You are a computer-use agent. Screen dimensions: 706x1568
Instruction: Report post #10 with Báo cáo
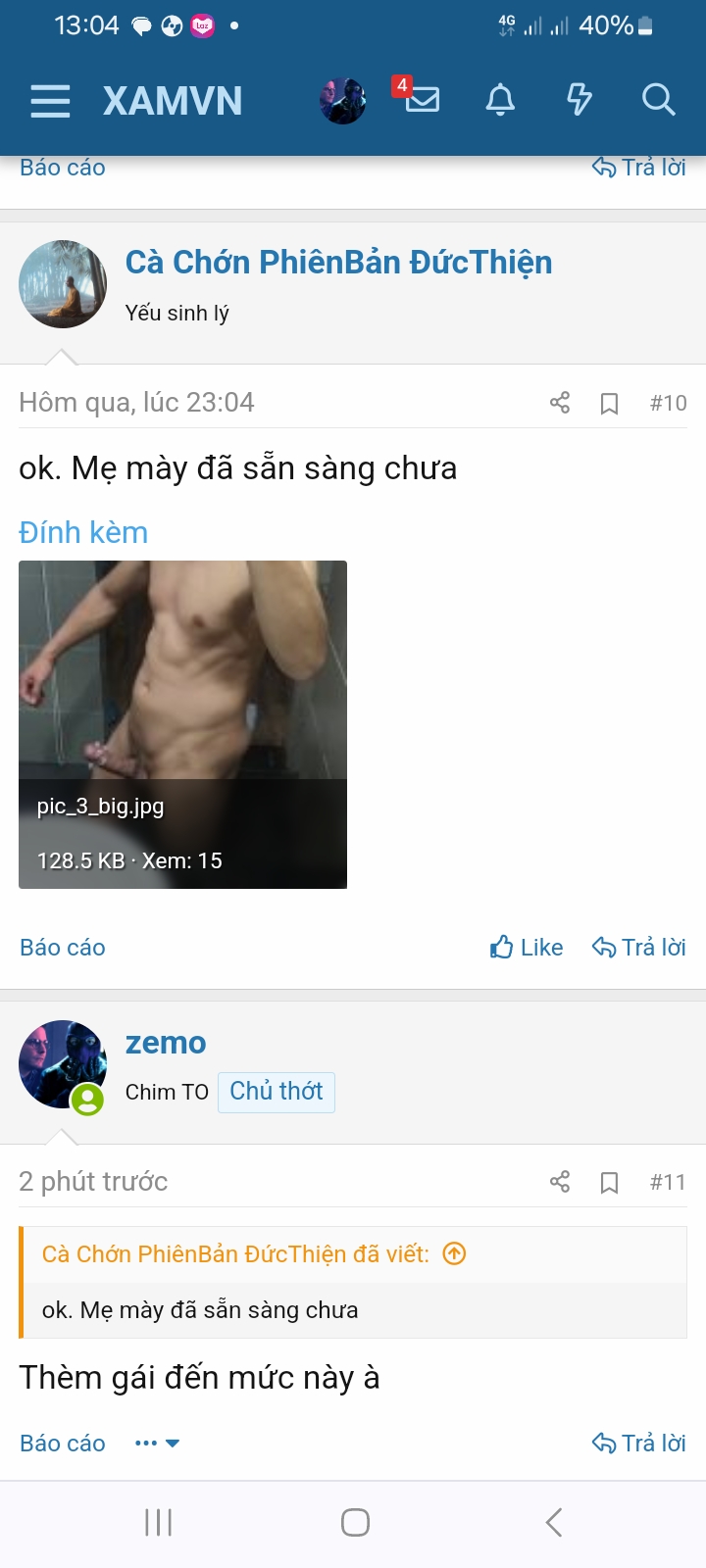(x=63, y=948)
